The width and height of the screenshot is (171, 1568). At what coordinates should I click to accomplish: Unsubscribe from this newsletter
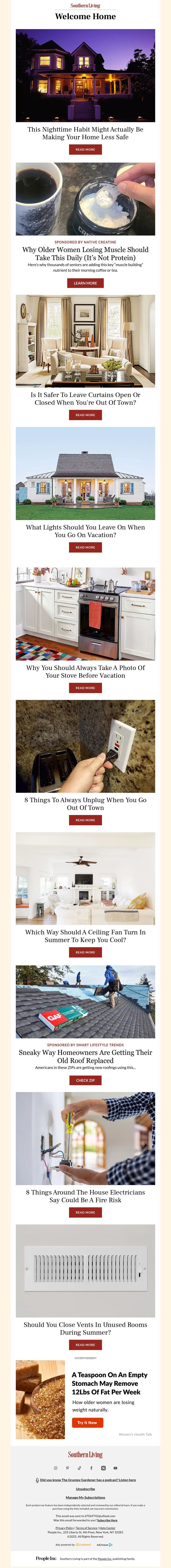coord(85,1489)
